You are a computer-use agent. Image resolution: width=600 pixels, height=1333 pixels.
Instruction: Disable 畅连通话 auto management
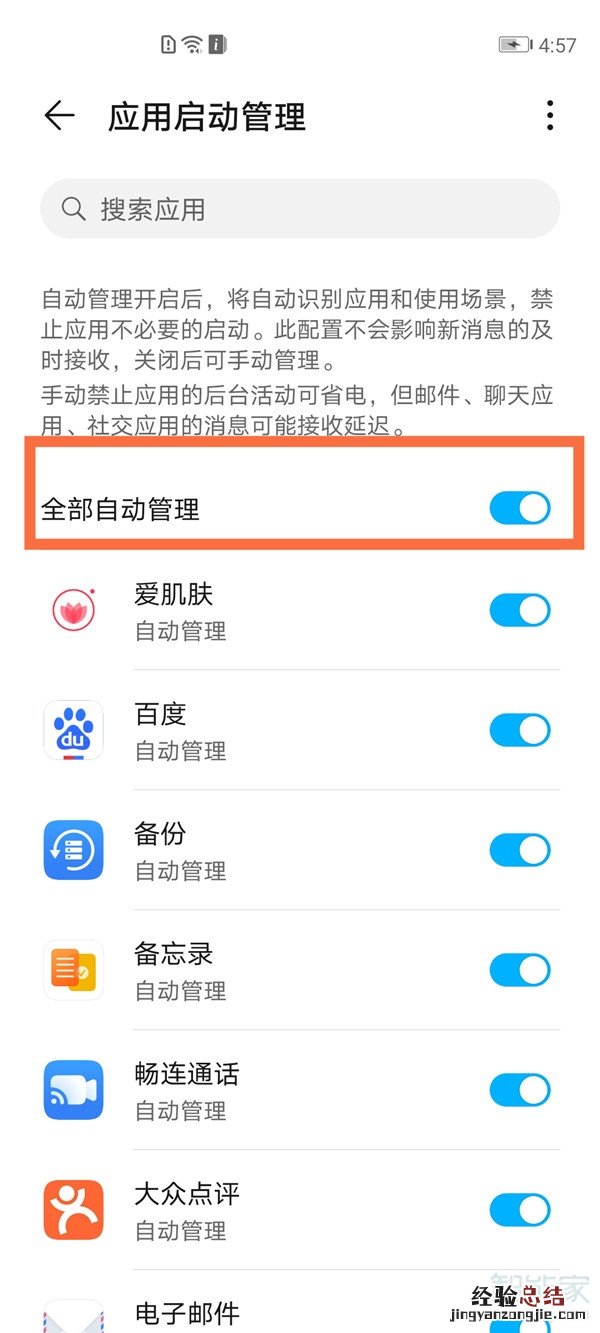[x=519, y=1090]
